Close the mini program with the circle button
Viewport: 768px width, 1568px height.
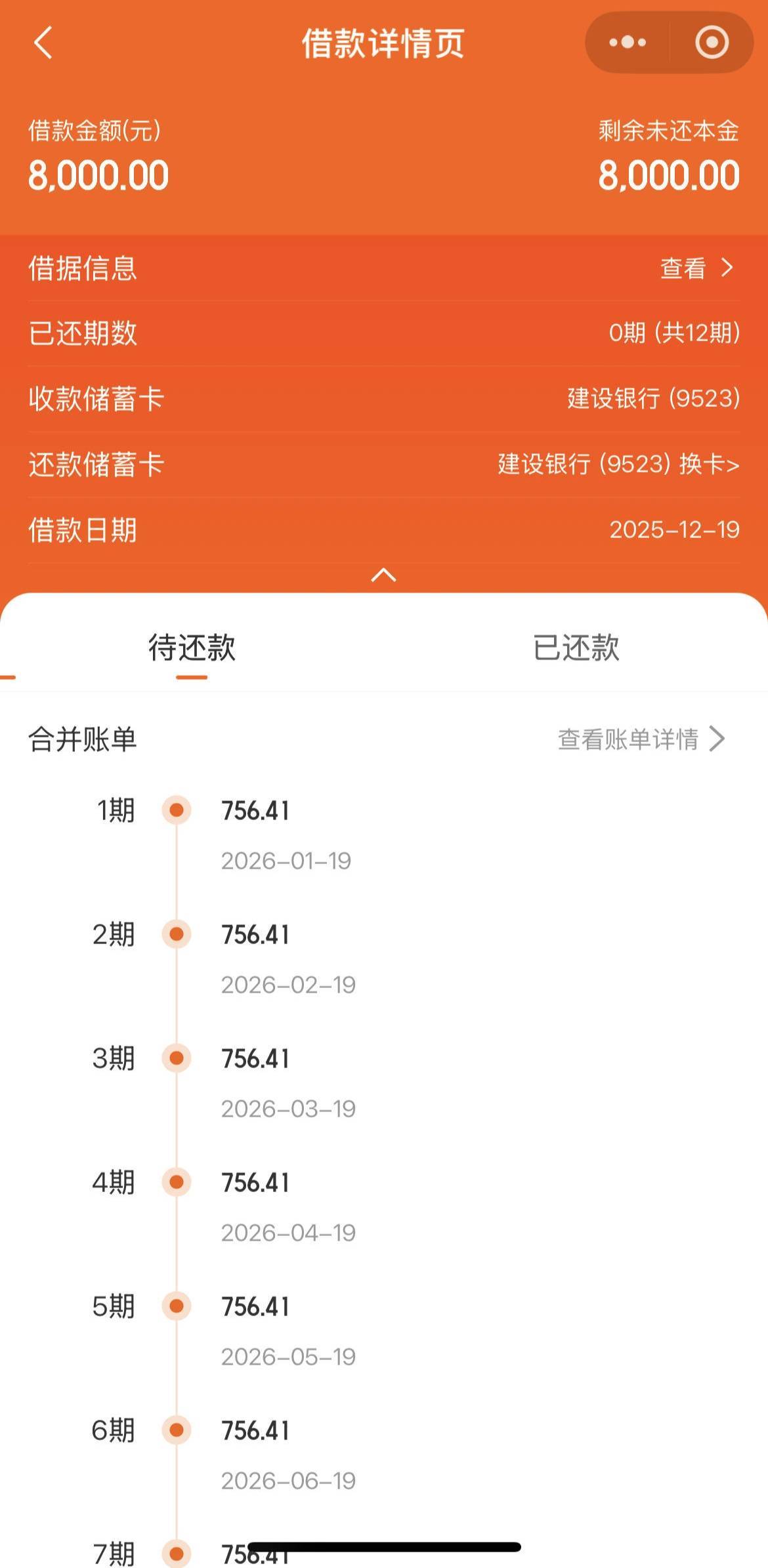coord(712,43)
